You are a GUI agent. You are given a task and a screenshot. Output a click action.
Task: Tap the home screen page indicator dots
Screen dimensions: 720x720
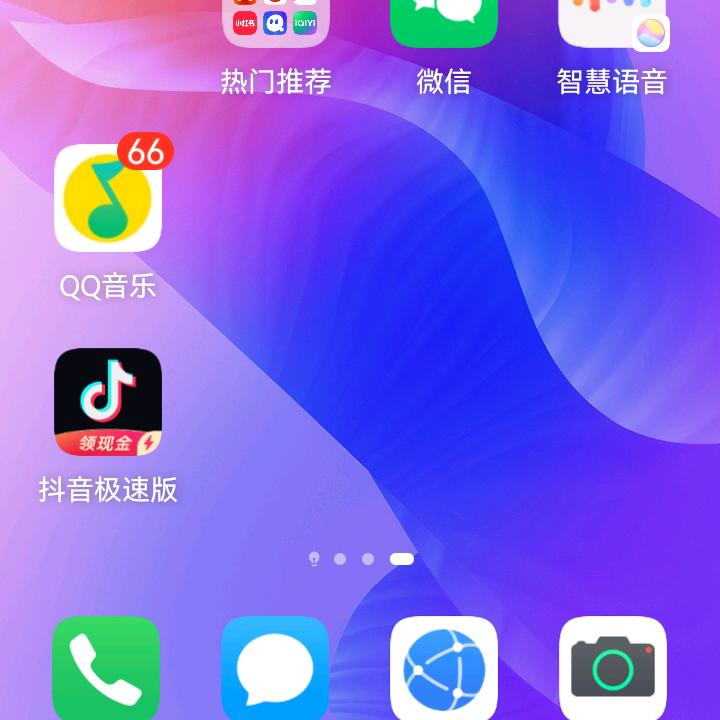click(x=361, y=559)
